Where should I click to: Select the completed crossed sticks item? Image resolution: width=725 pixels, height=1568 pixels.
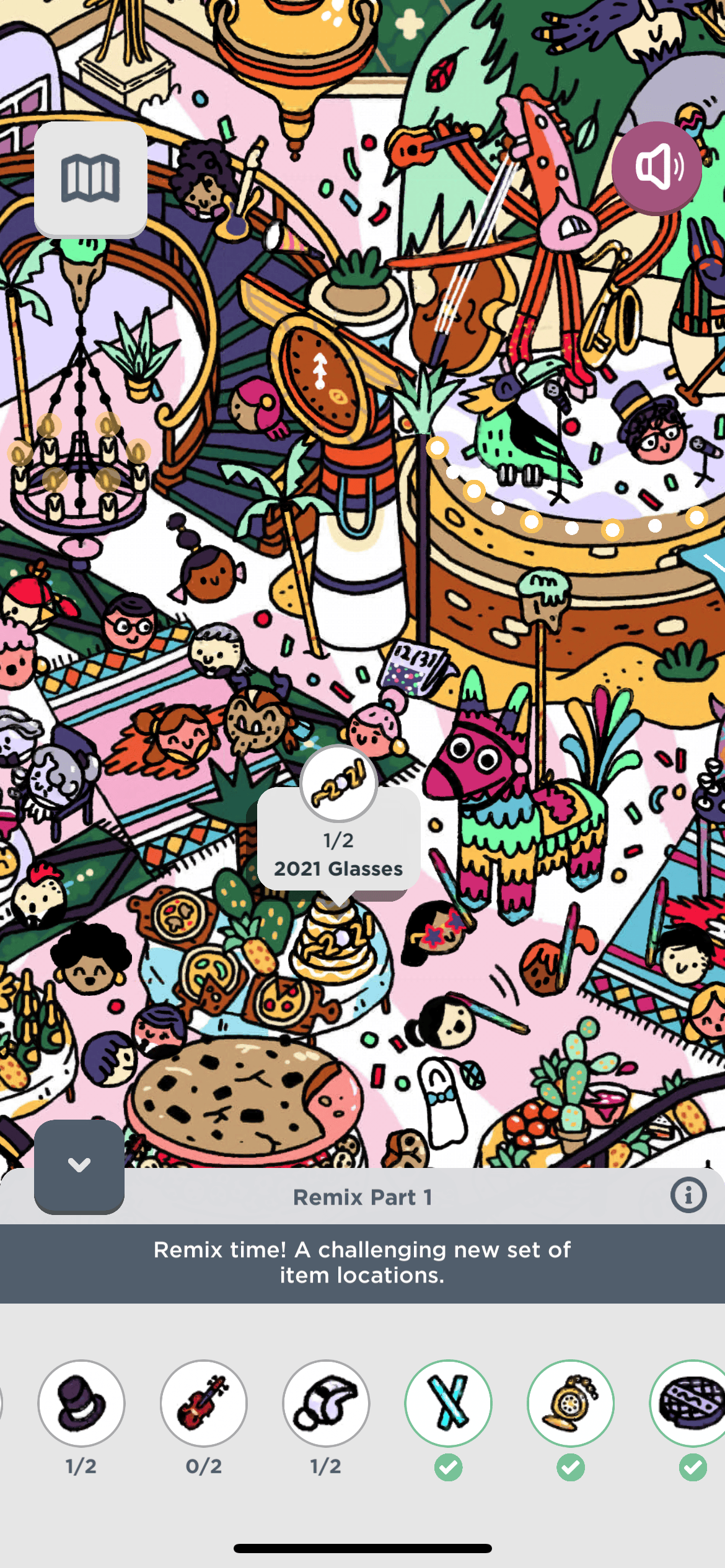(x=448, y=1403)
